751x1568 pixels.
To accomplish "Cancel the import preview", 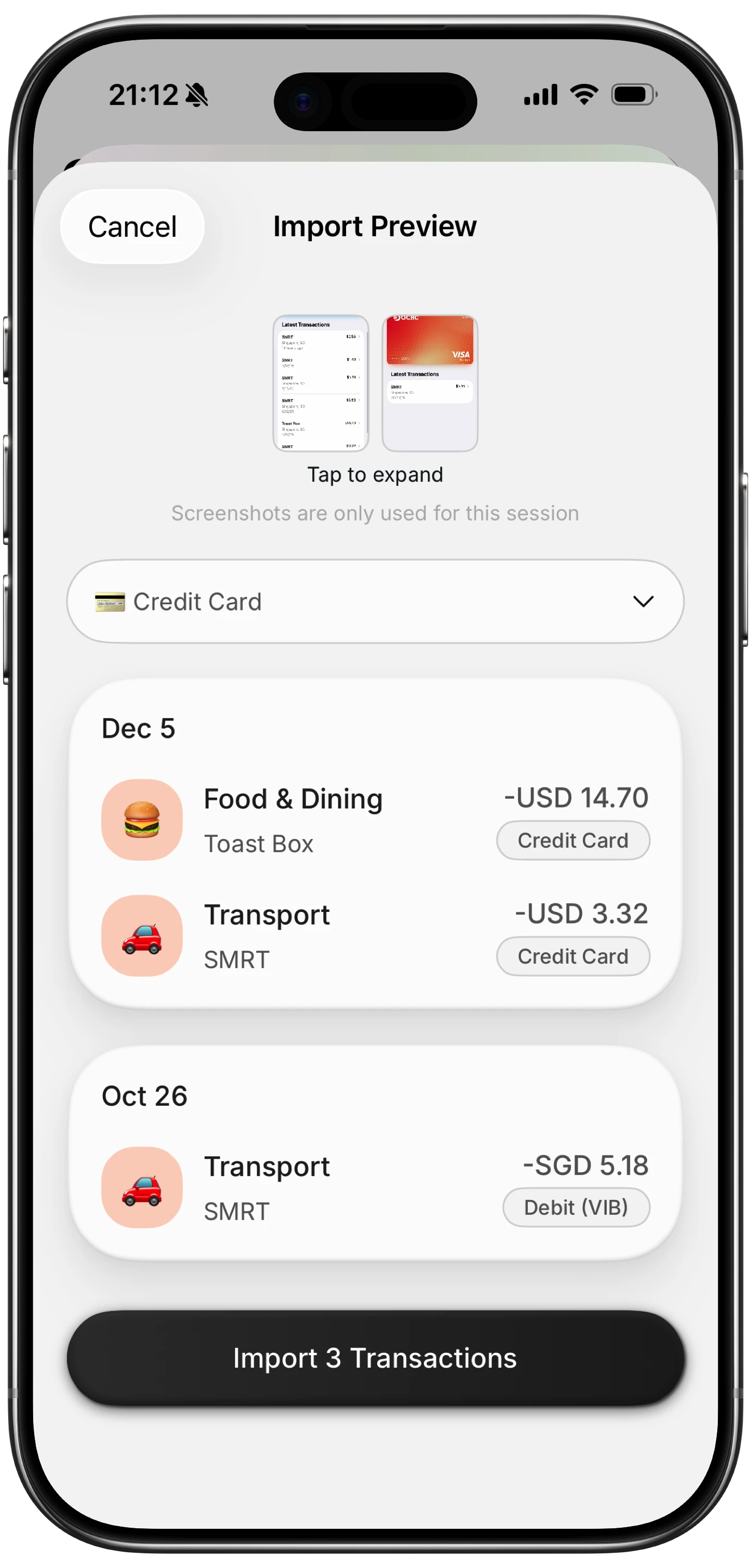I will [132, 226].
